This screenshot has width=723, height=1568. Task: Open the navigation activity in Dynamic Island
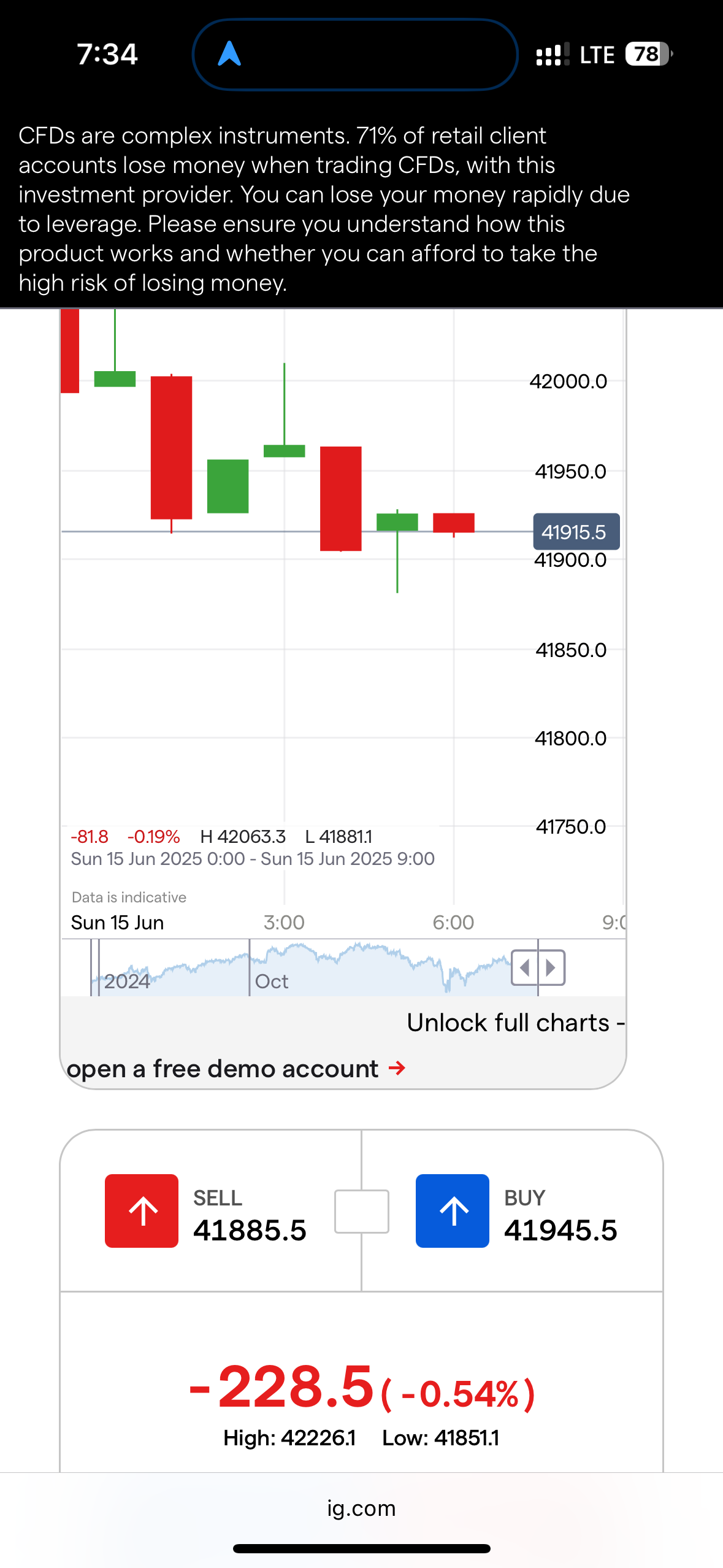click(x=354, y=54)
